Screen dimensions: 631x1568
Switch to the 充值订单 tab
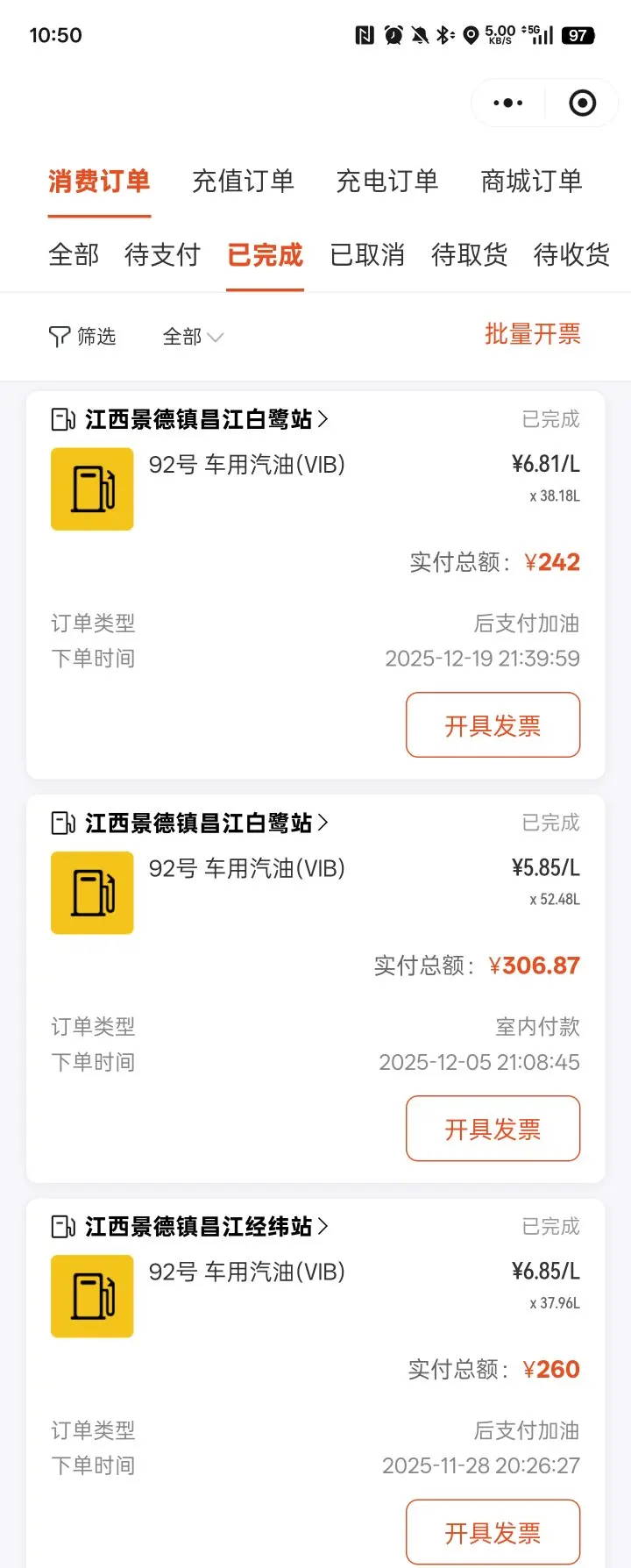[x=243, y=182]
